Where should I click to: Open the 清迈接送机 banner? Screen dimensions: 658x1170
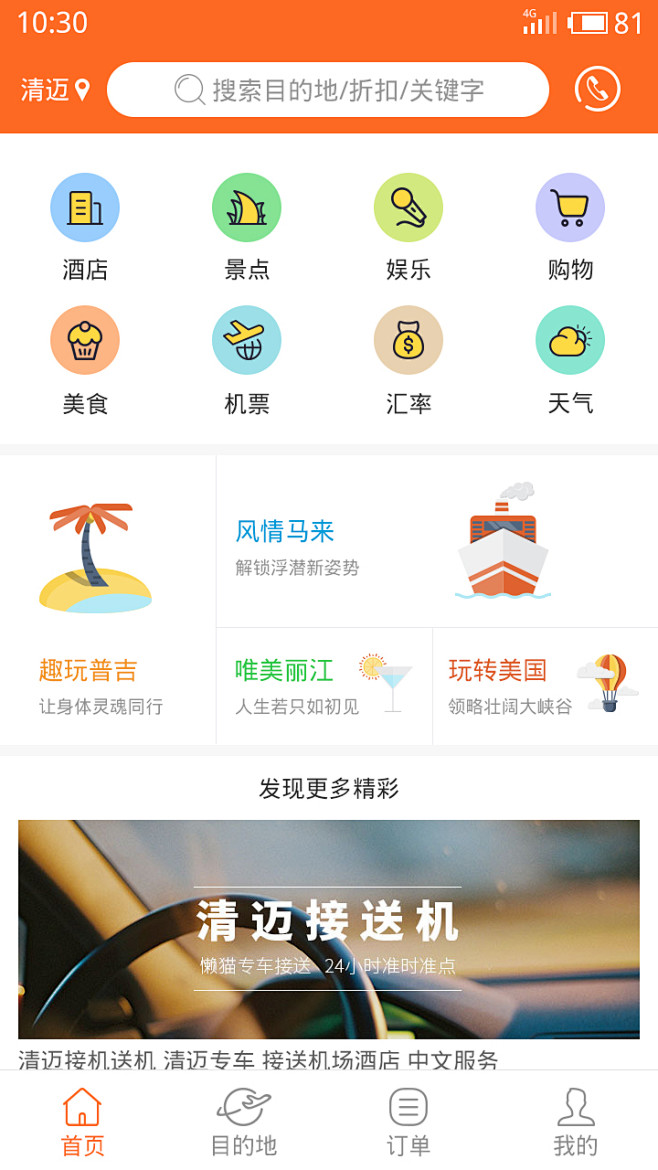328,930
